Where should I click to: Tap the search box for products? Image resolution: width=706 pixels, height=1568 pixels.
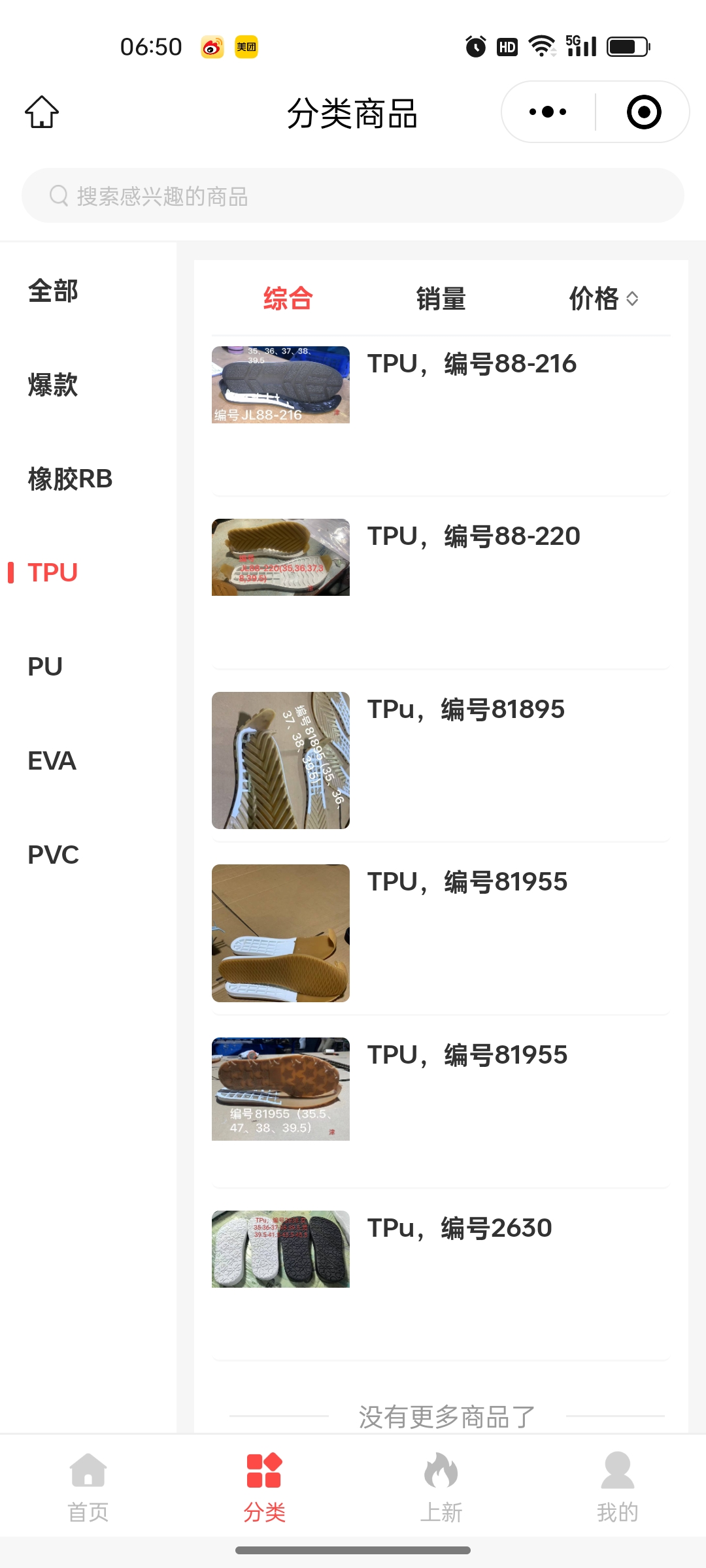[x=353, y=196]
